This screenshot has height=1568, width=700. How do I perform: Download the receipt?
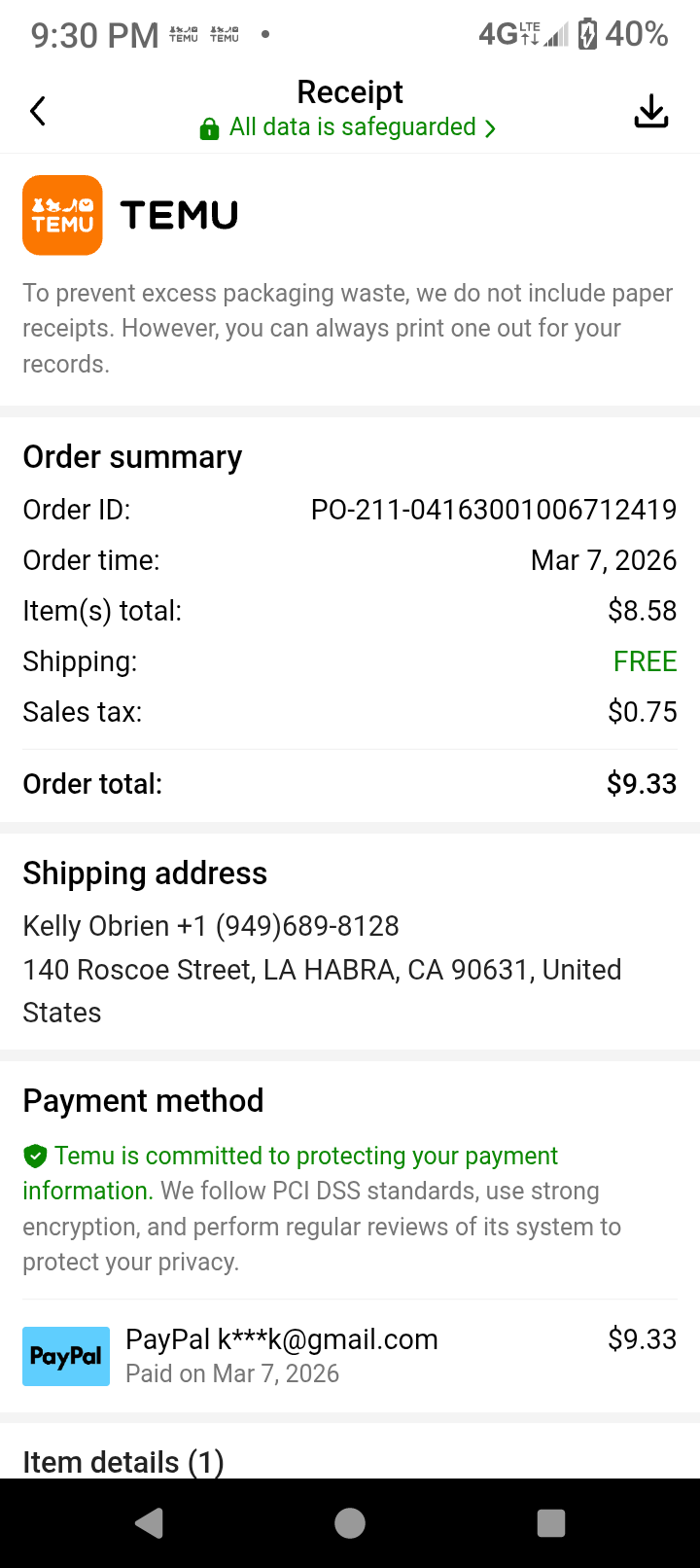coord(651,111)
